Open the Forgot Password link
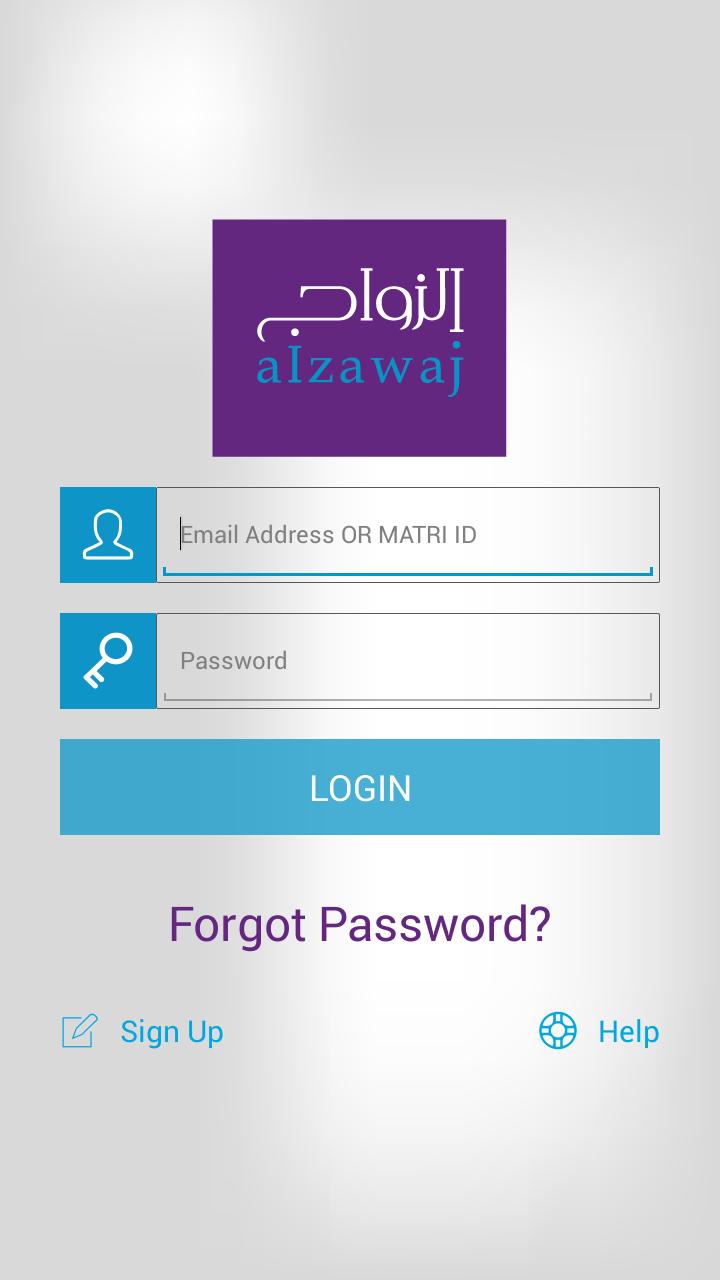This screenshot has width=720, height=1280. point(360,924)
